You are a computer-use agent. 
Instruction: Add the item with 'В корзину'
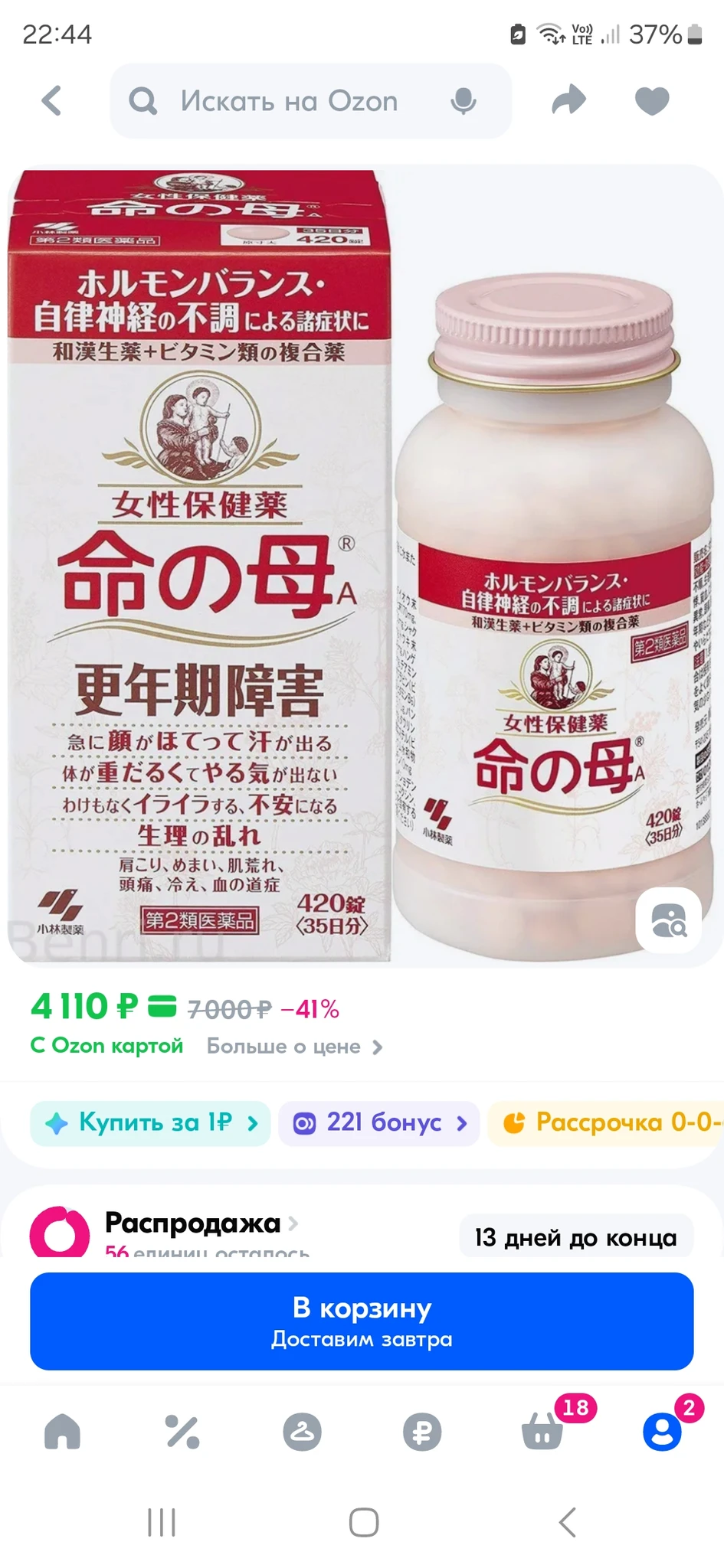[x=362, y=1321]
